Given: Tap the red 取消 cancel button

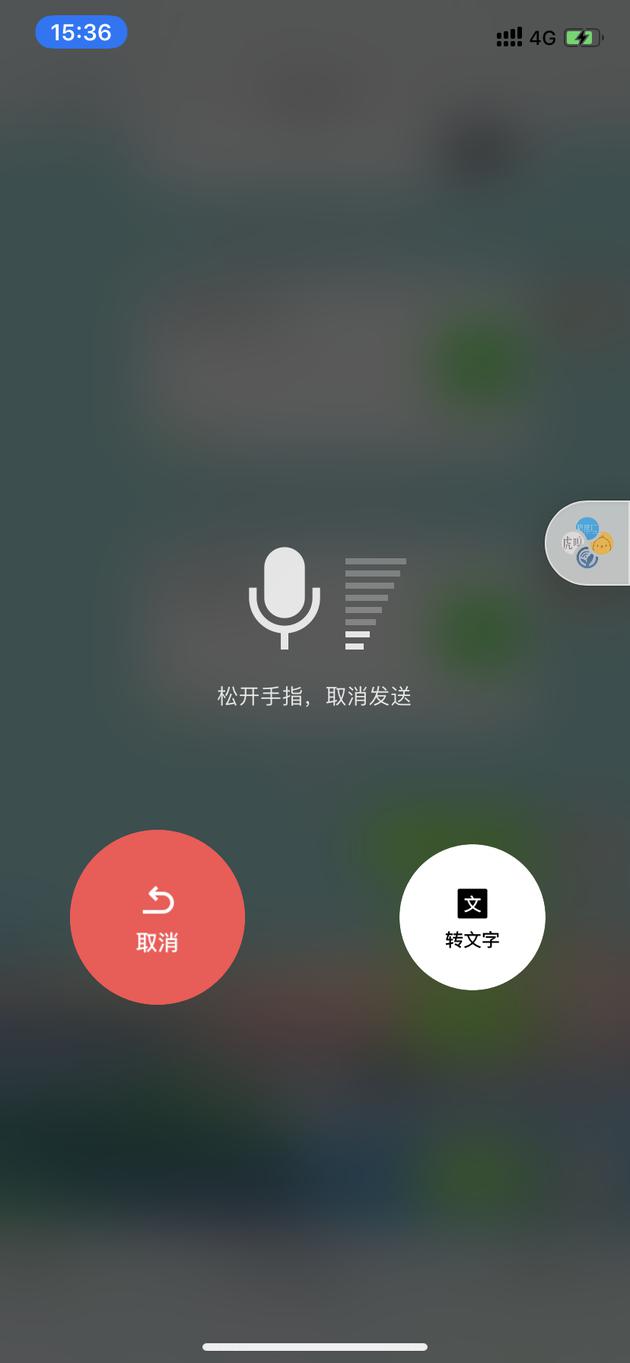Looking at the screenshot, I should tap(157, 917).
